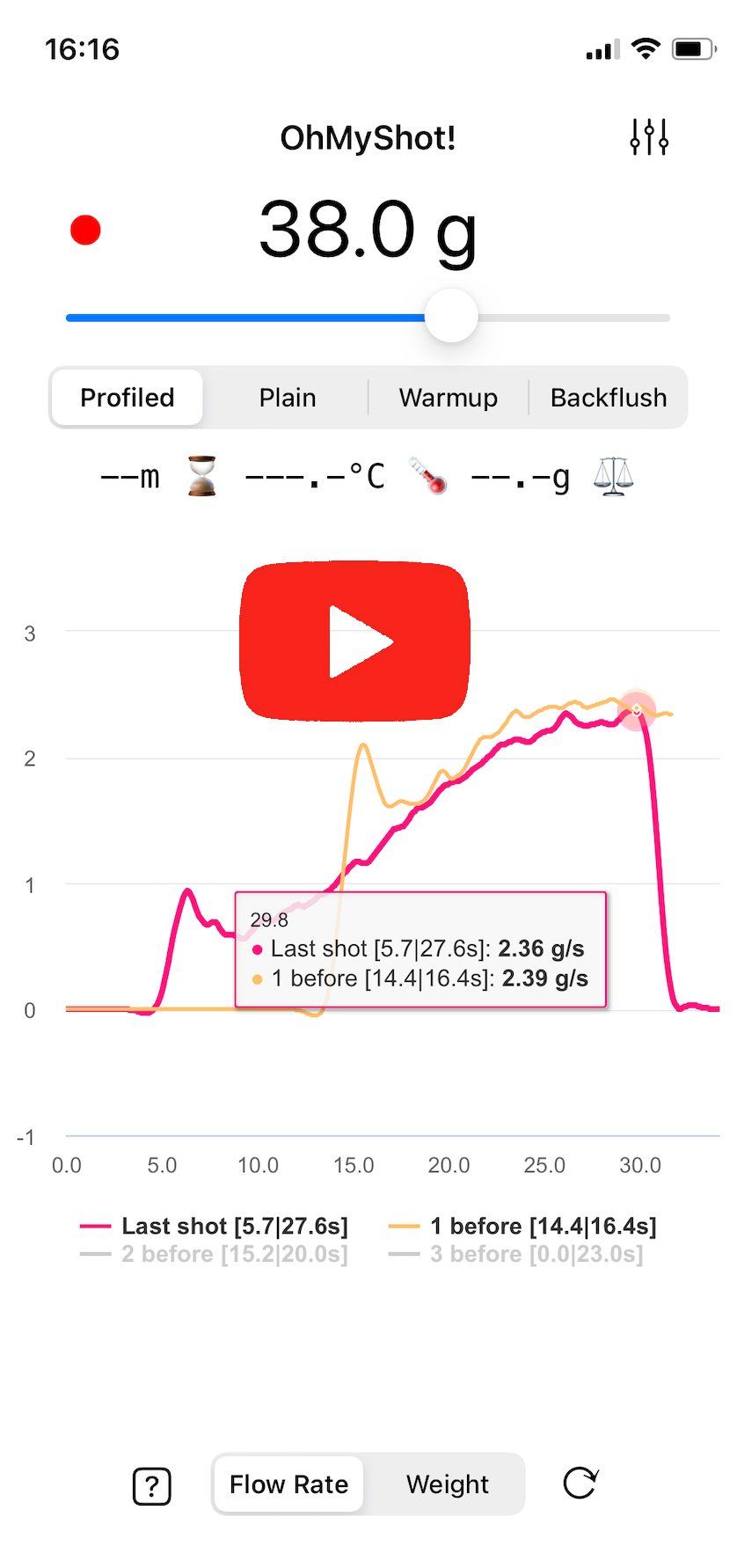
Task: Switch chart to Weight view
Action: coord(447,1484)
